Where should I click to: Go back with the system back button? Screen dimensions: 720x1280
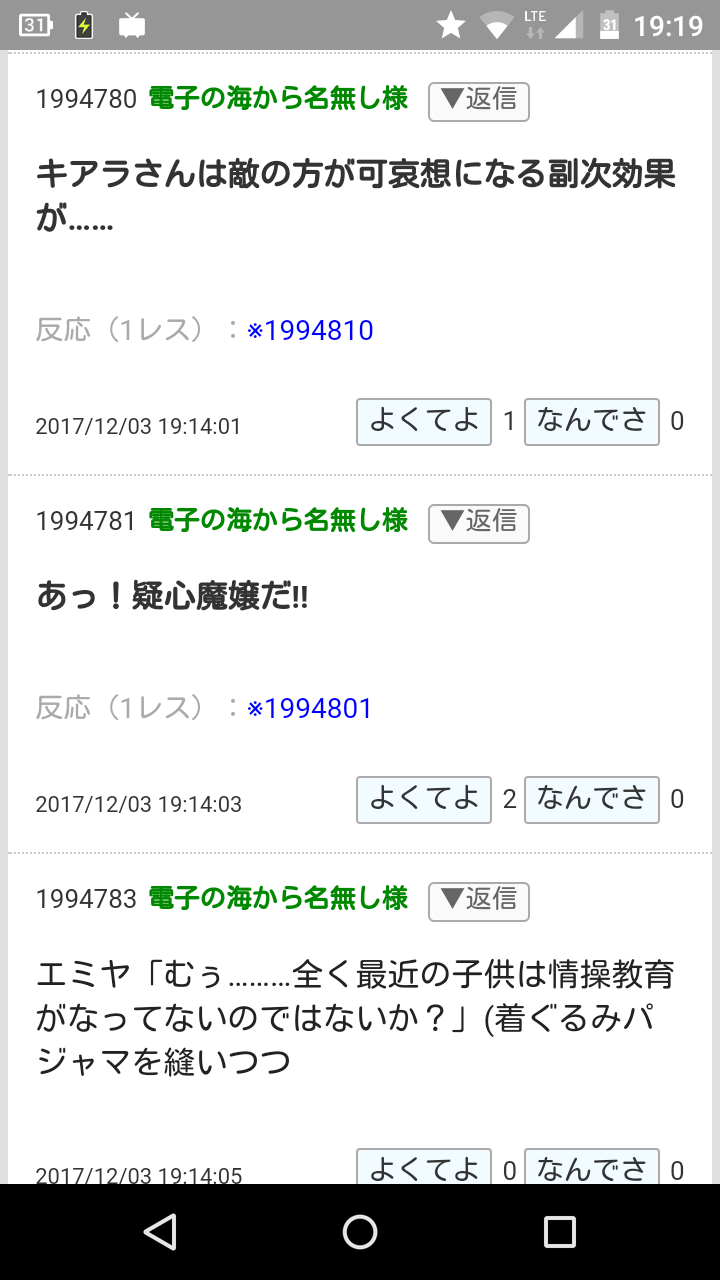tap(160, 1232)
